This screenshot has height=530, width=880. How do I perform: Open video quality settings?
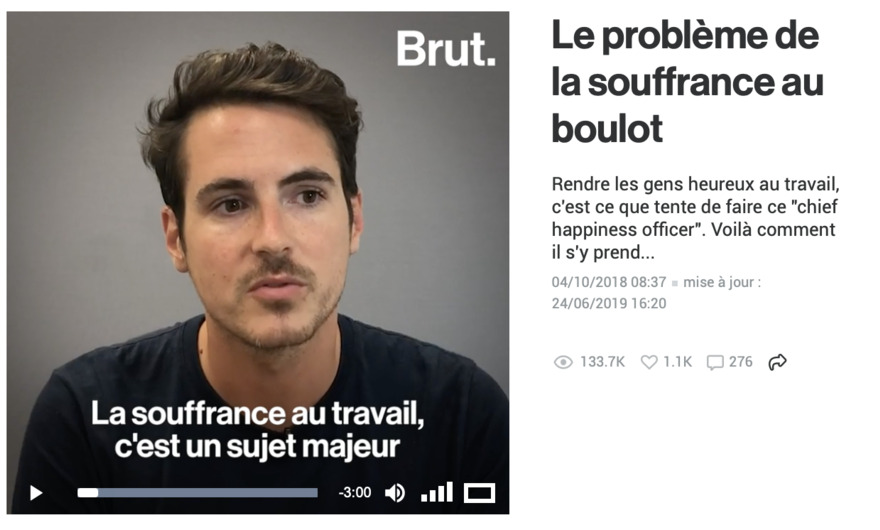tap(437, 492)
